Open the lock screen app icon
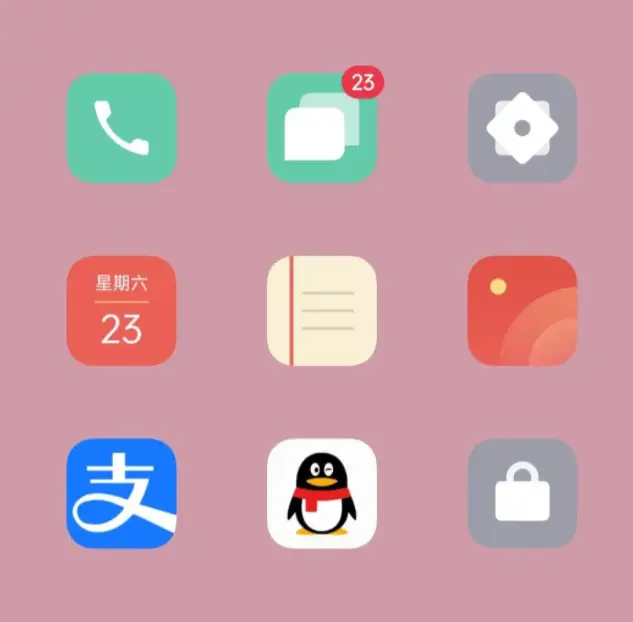This screenshot has width=633, height=622. [x=522, y=493]
